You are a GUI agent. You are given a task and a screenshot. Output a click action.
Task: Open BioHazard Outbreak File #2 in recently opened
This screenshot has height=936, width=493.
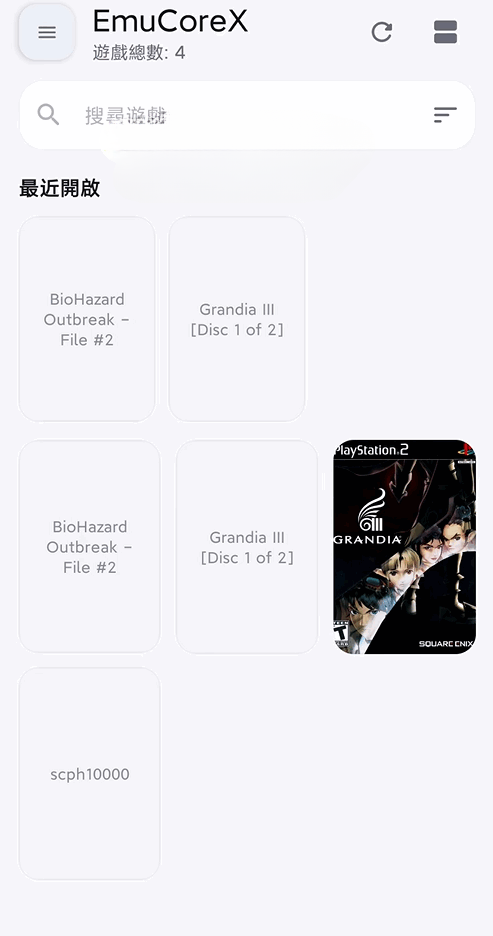point(87,319)
